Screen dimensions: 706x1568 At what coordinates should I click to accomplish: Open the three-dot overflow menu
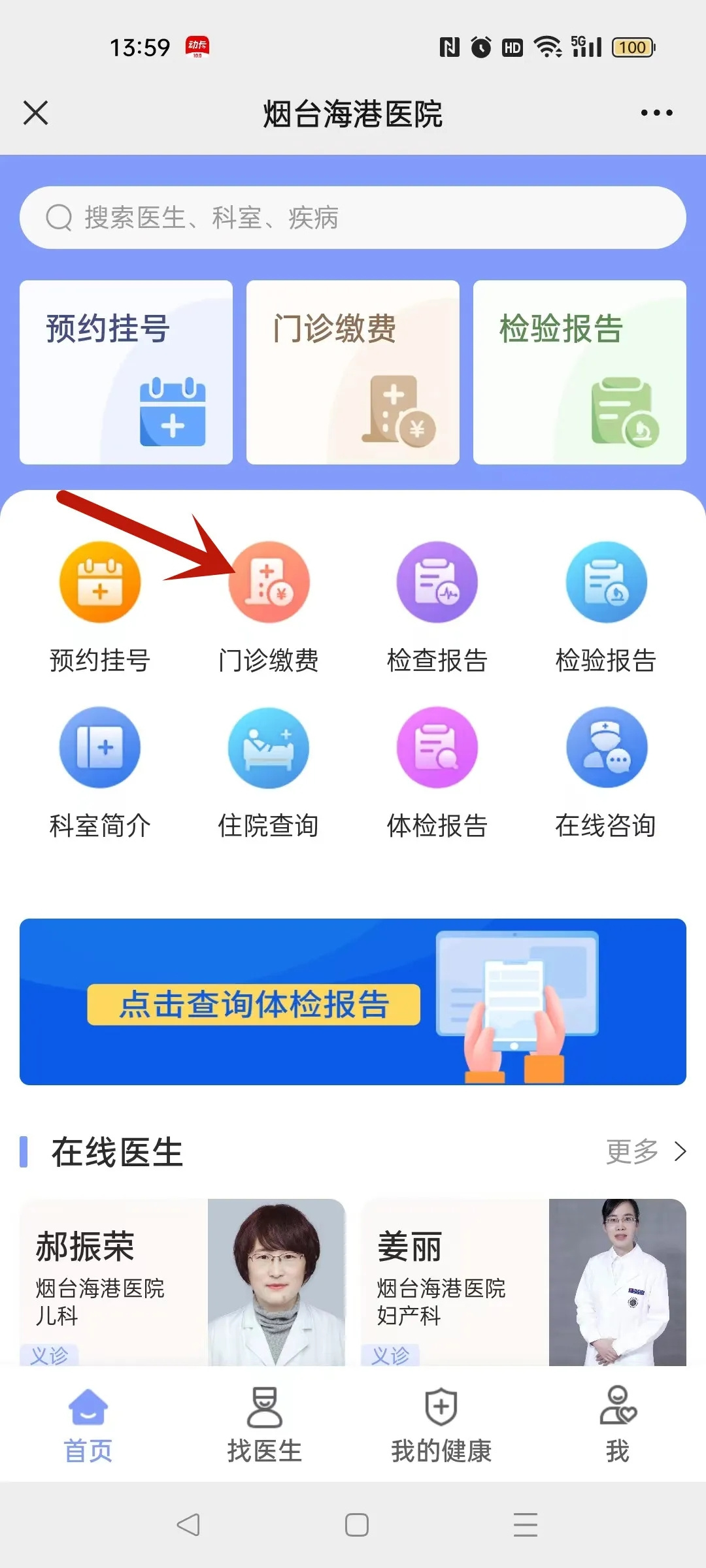656,113
